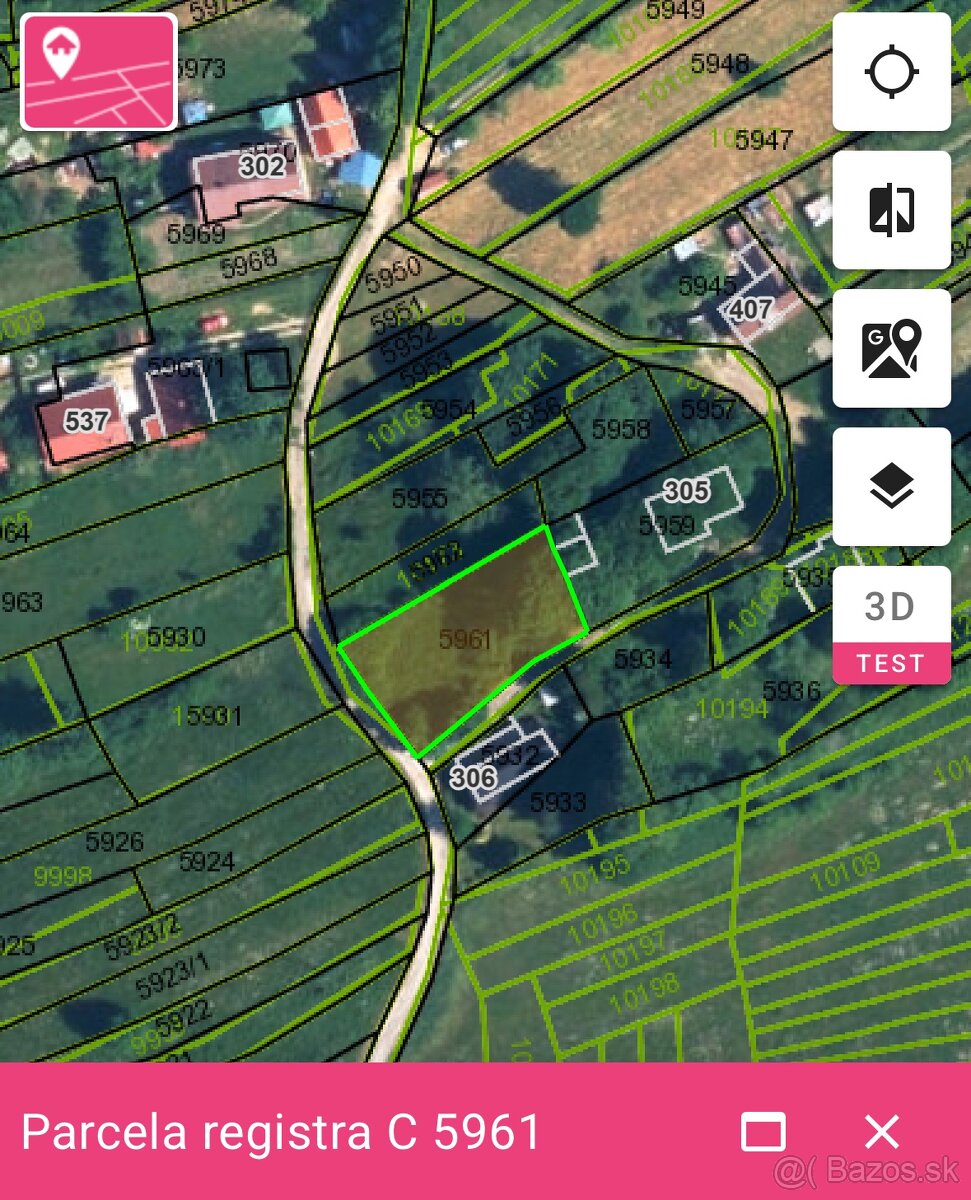Click the expand panel icon in parcel bar
The height and width of the screenshot is (1200, 971).
[765, 1133]
